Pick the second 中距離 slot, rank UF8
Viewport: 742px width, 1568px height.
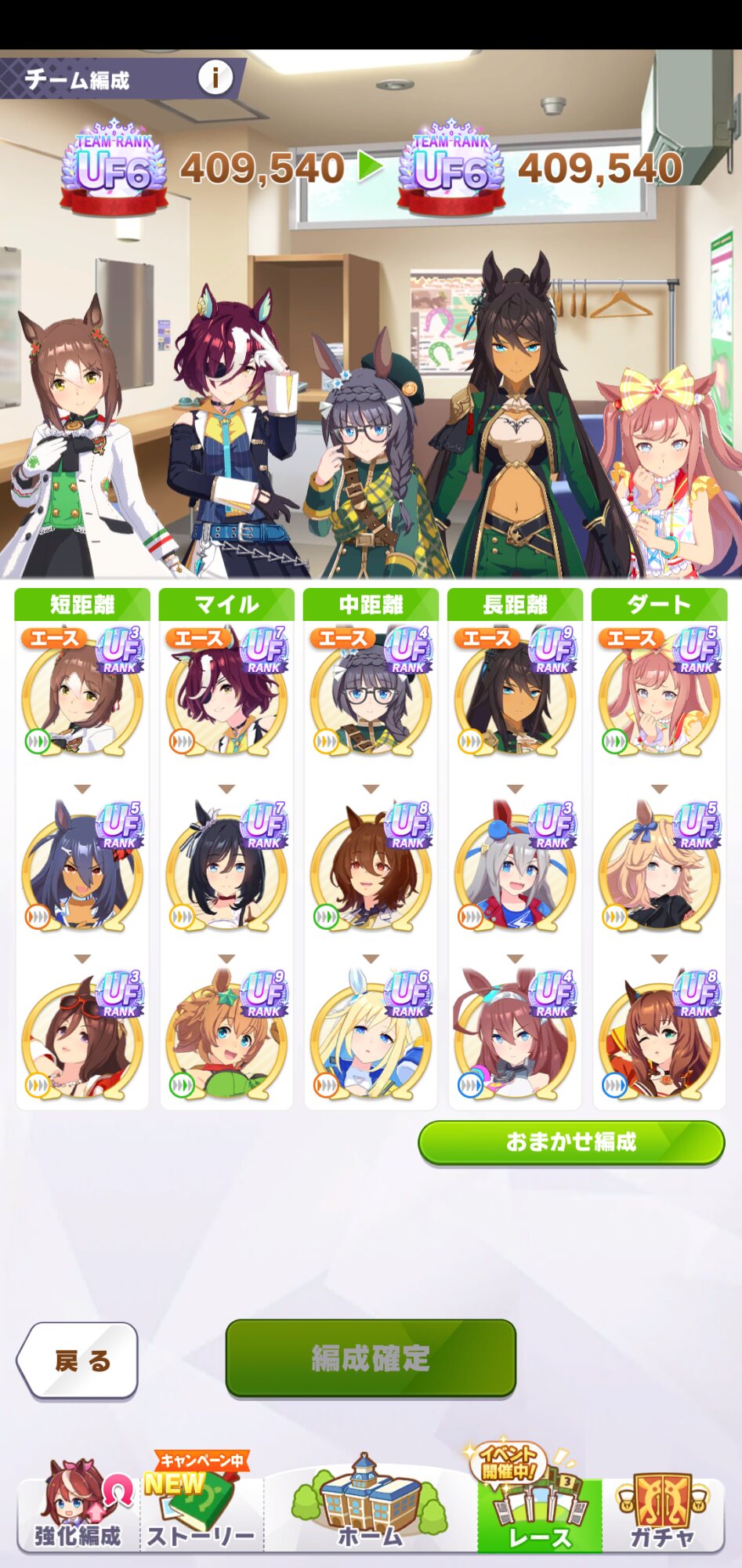371,867
